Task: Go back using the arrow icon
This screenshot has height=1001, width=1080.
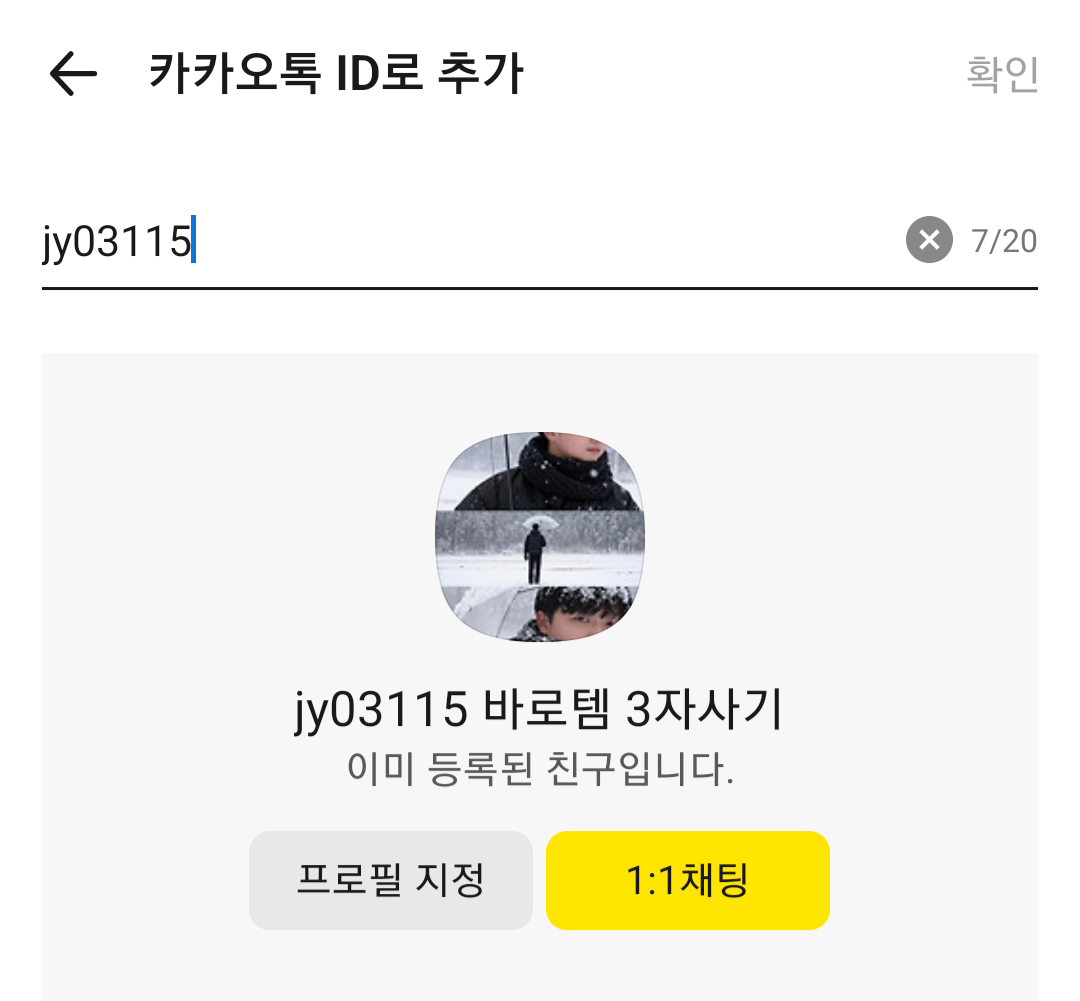Action: 73,74
